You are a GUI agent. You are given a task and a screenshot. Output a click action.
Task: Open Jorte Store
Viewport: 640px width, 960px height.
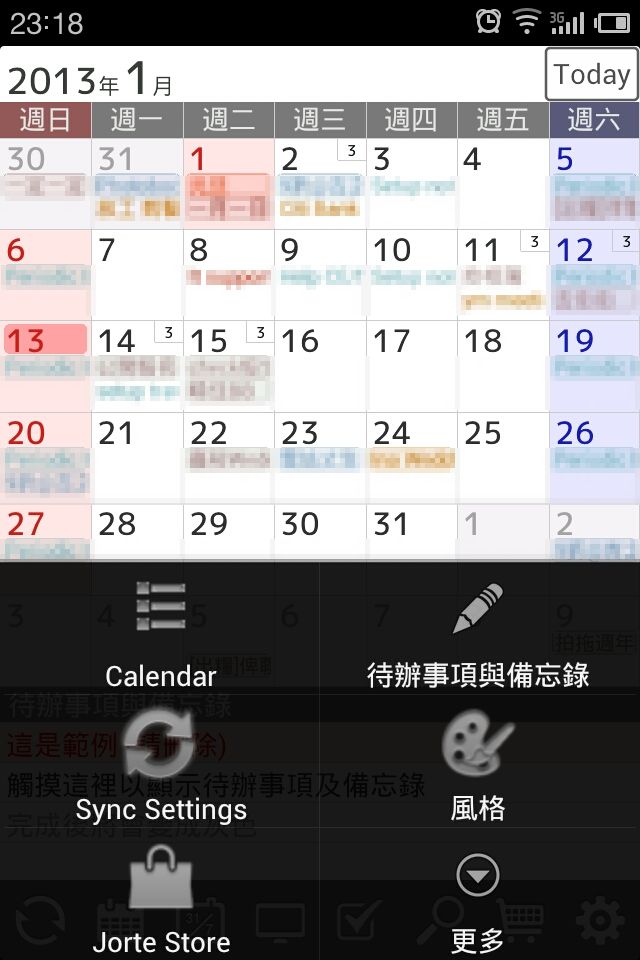160,900
